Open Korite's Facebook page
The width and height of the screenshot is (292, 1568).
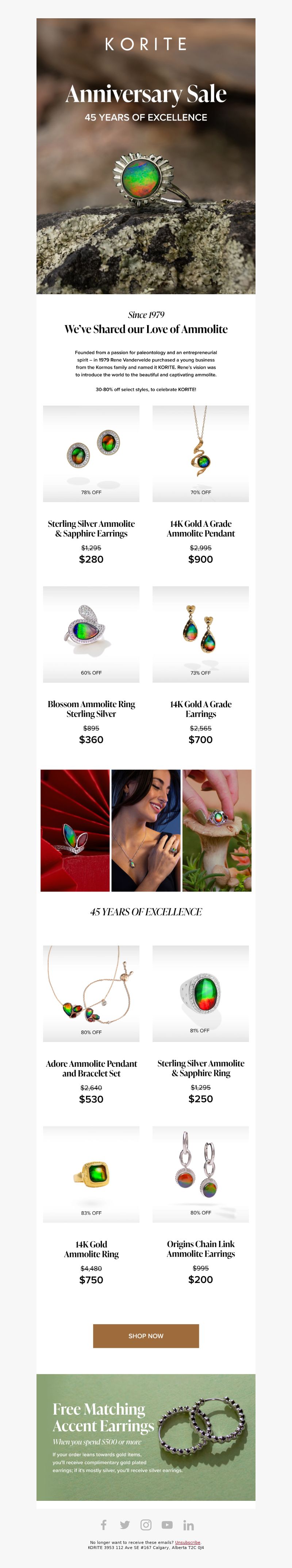[x=104, y=1524]
